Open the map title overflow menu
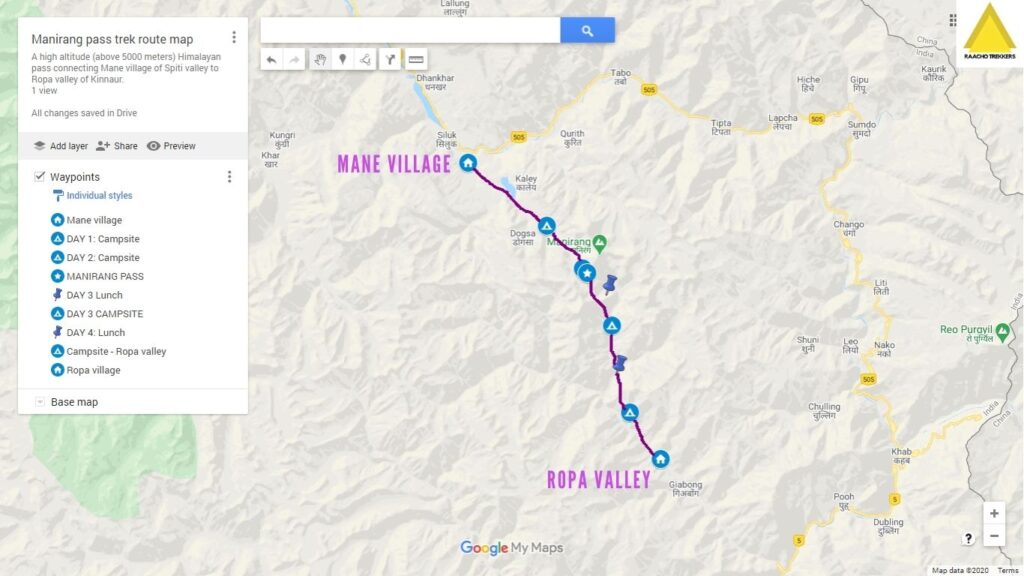The image size is (1024, 576). point(234,37)
